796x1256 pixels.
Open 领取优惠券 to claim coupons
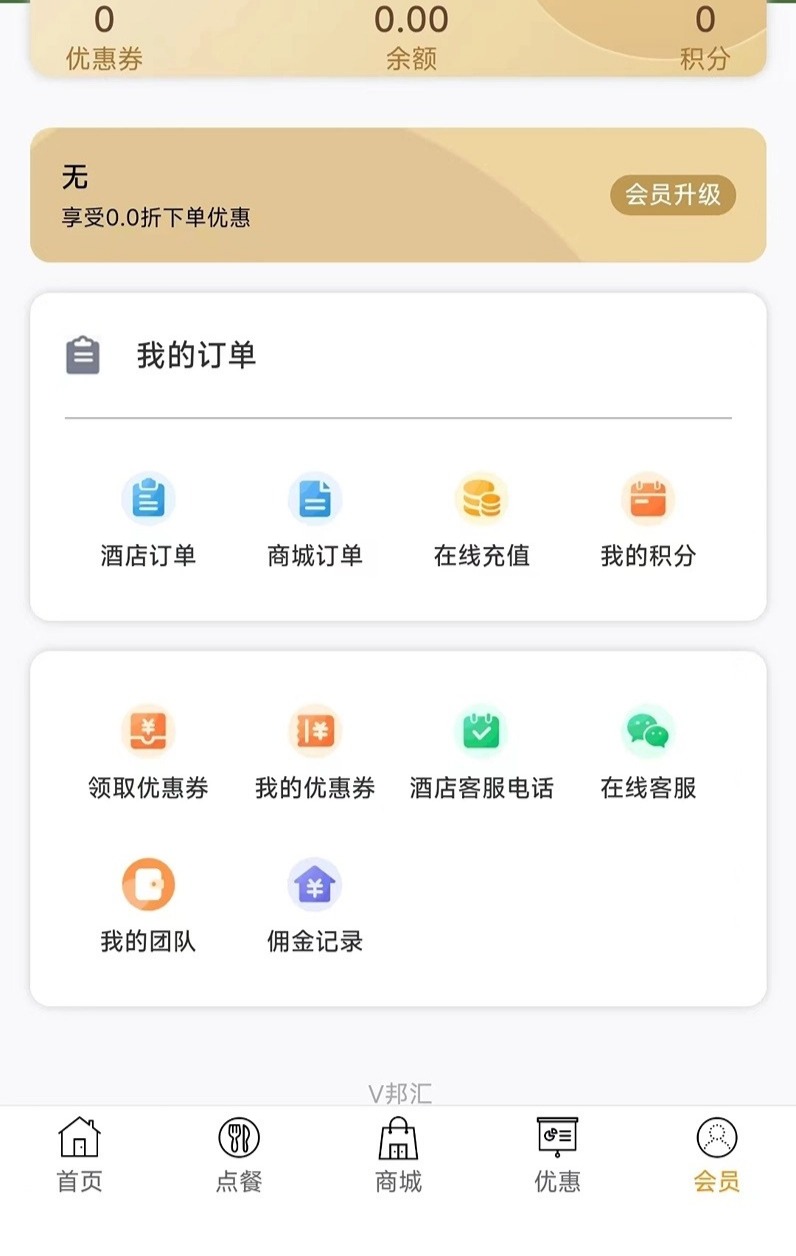(148, 752)
